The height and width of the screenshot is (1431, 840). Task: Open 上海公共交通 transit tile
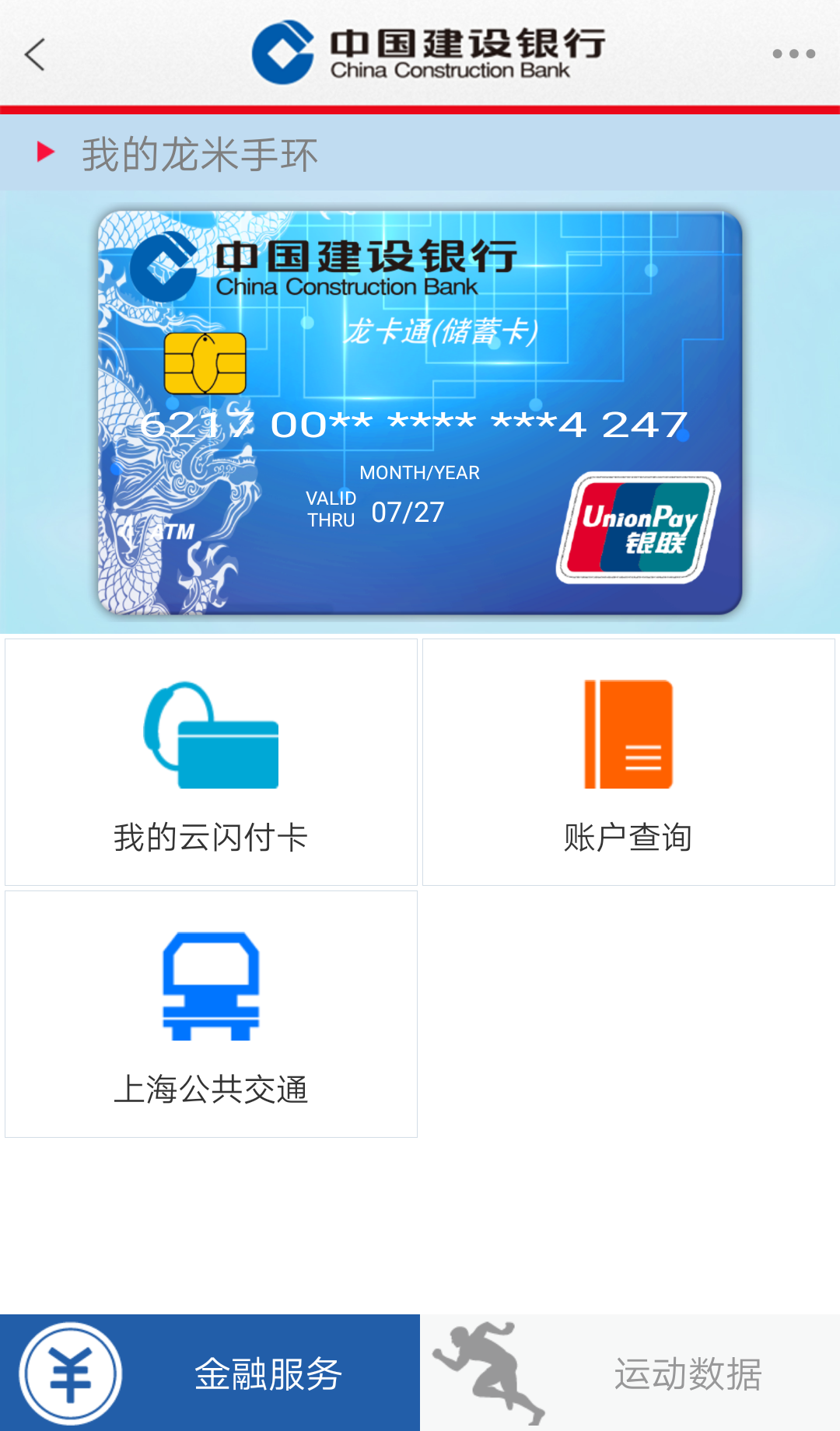coord(211,1014)
